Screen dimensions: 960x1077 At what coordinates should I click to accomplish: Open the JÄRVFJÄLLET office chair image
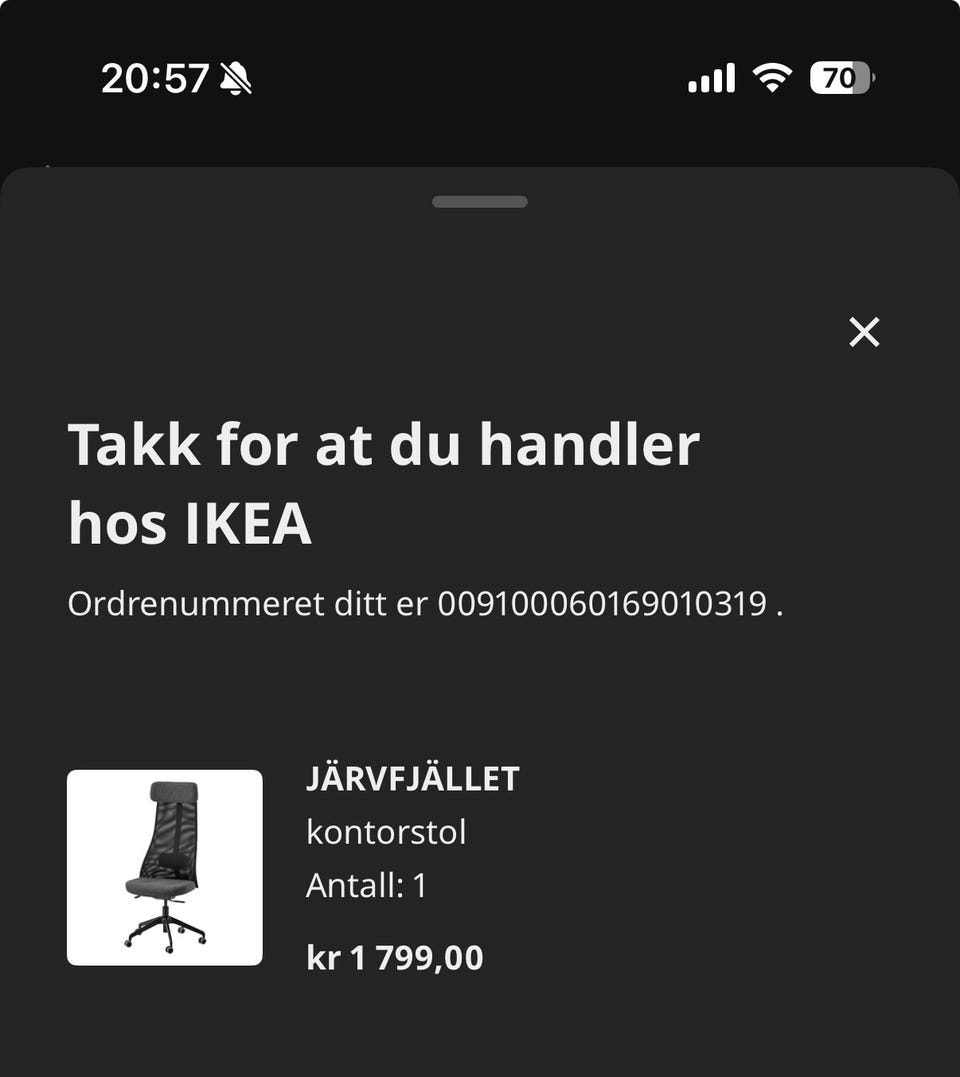coord(165,867)
